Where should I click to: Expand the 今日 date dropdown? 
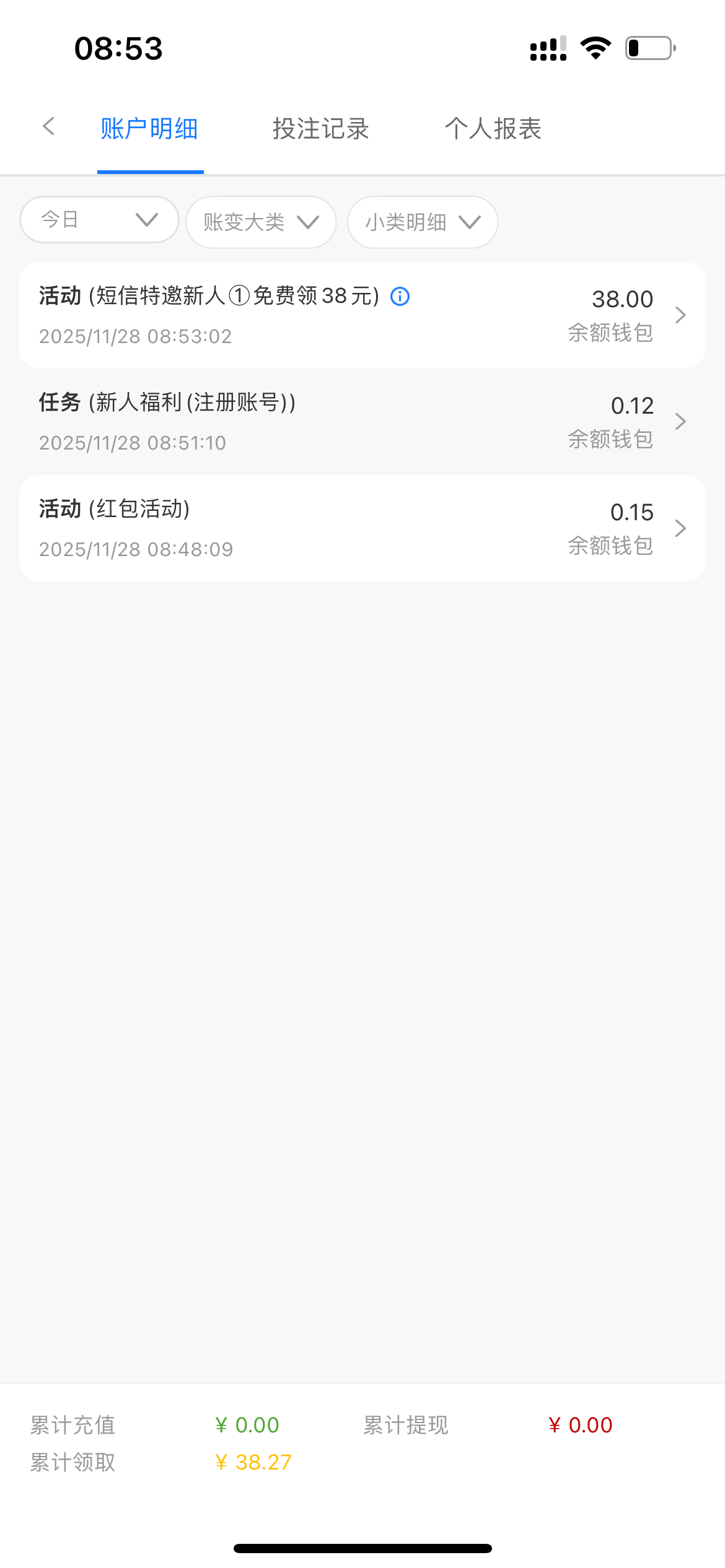(99, 220)
